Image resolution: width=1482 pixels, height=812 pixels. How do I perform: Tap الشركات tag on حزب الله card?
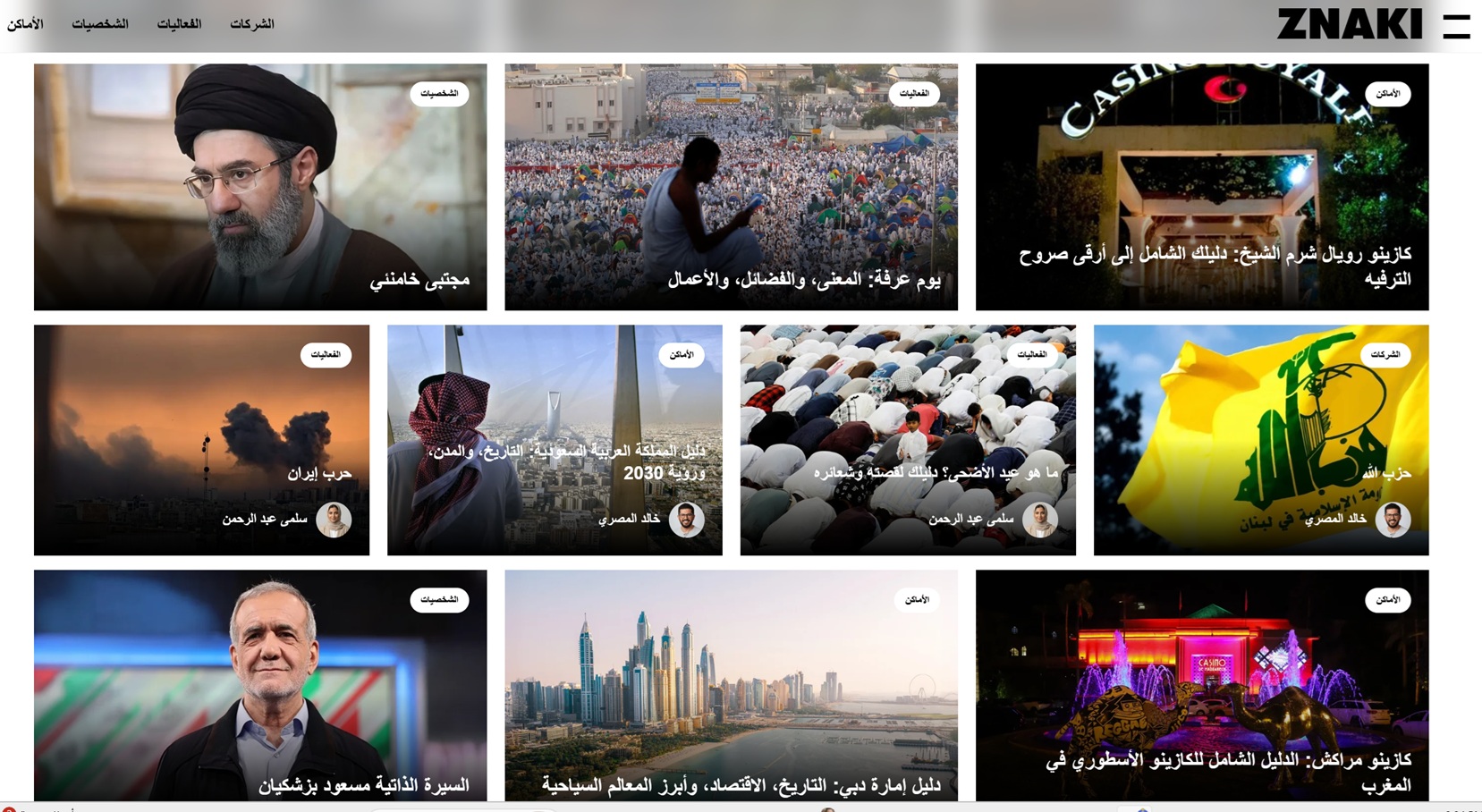point(1385,355)
